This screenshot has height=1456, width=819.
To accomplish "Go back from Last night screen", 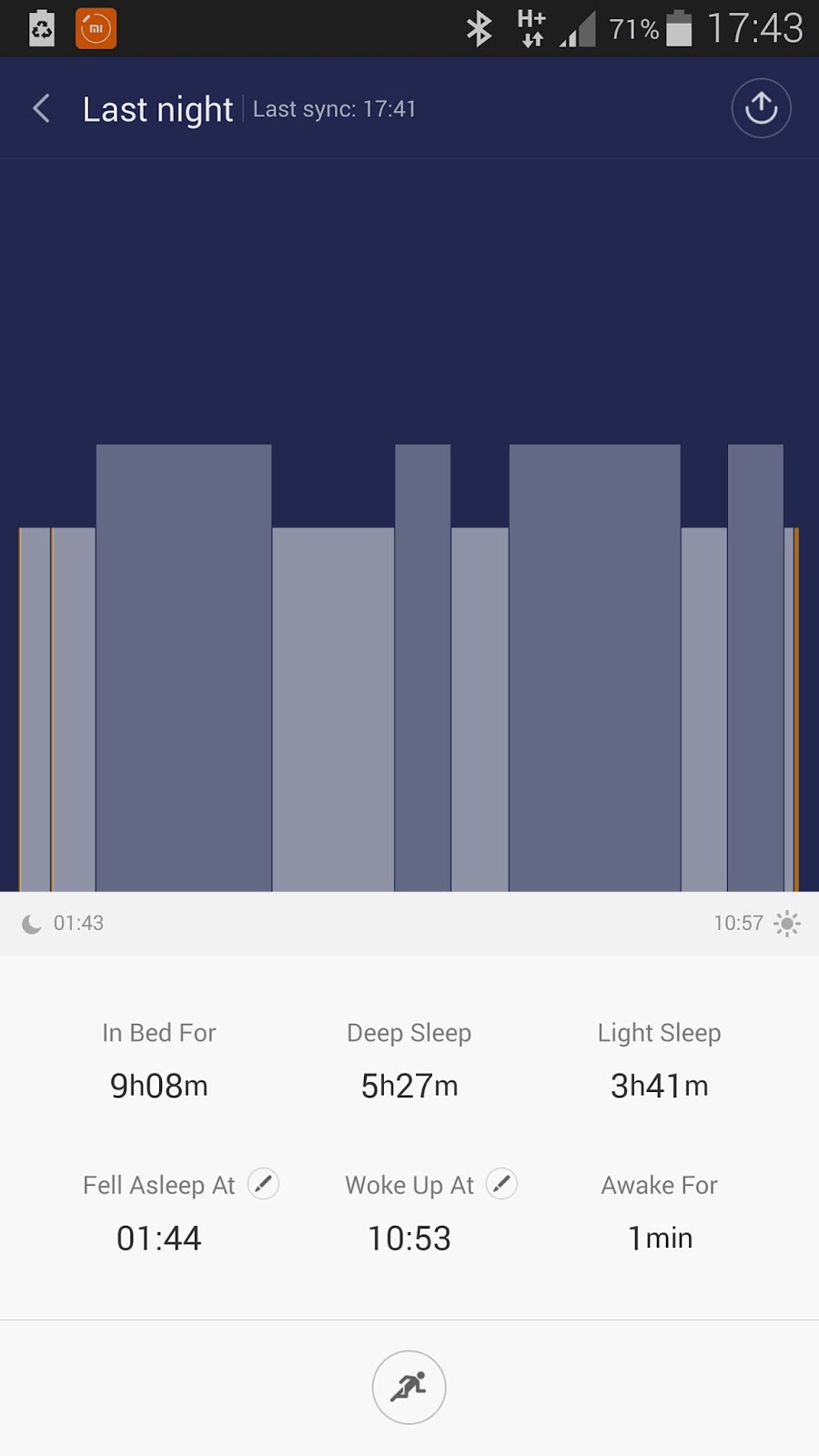I will point(41,109).
